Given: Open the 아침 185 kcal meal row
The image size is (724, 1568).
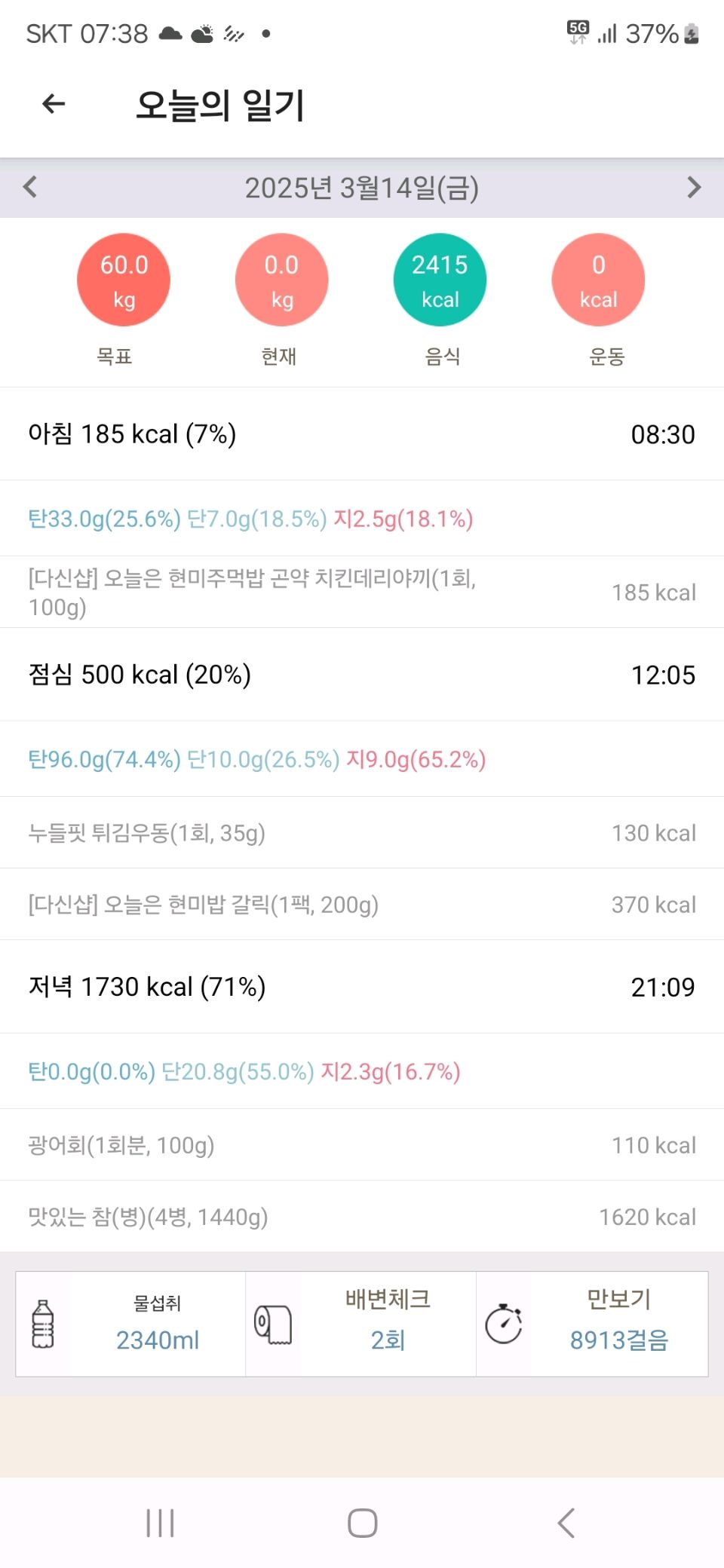Looking at the screenshot, I should 362,434.
